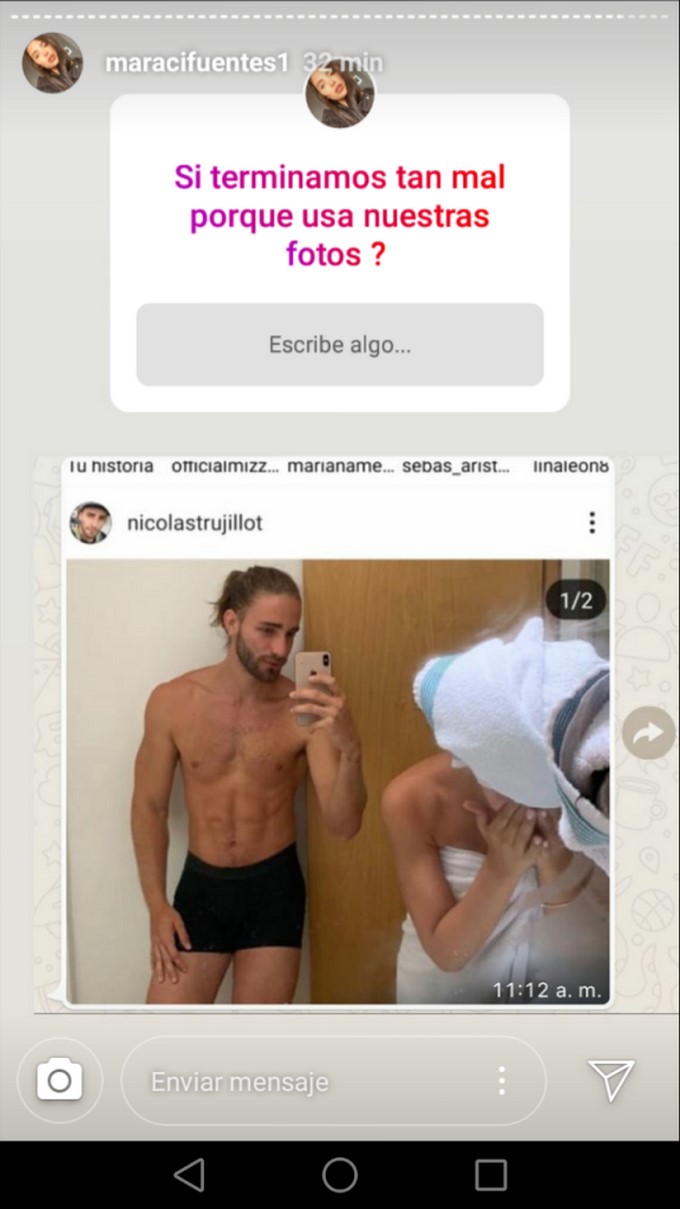680x1209 pixels.
Task: Share the story with the paper plane icon
Action: click(x=611, y=1081)
